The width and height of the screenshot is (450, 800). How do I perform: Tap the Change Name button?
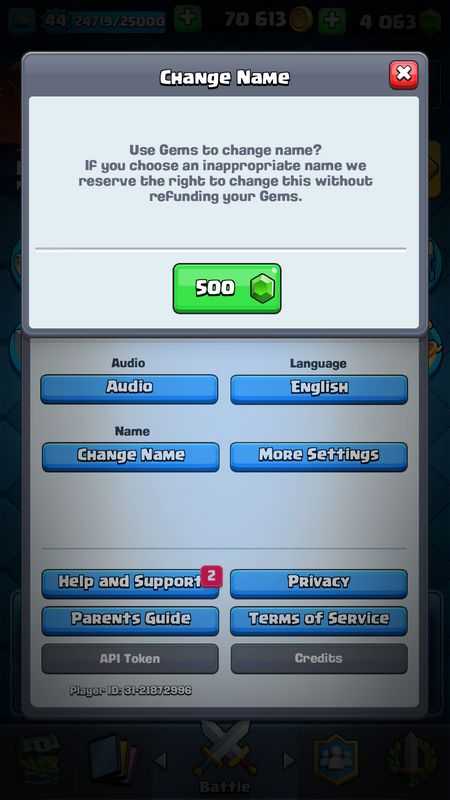tap(131, 457)
